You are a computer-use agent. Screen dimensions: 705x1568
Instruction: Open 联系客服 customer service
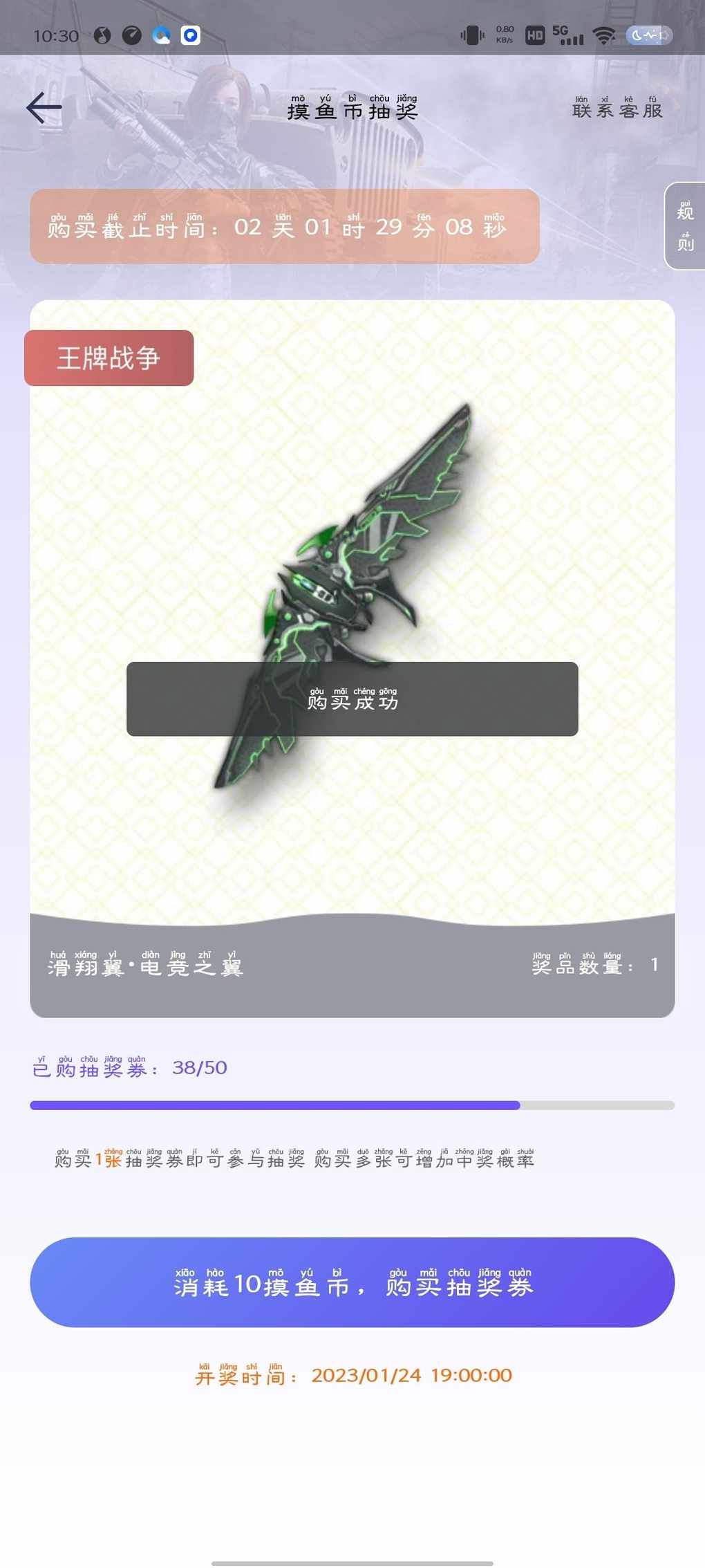coord(617,109)
